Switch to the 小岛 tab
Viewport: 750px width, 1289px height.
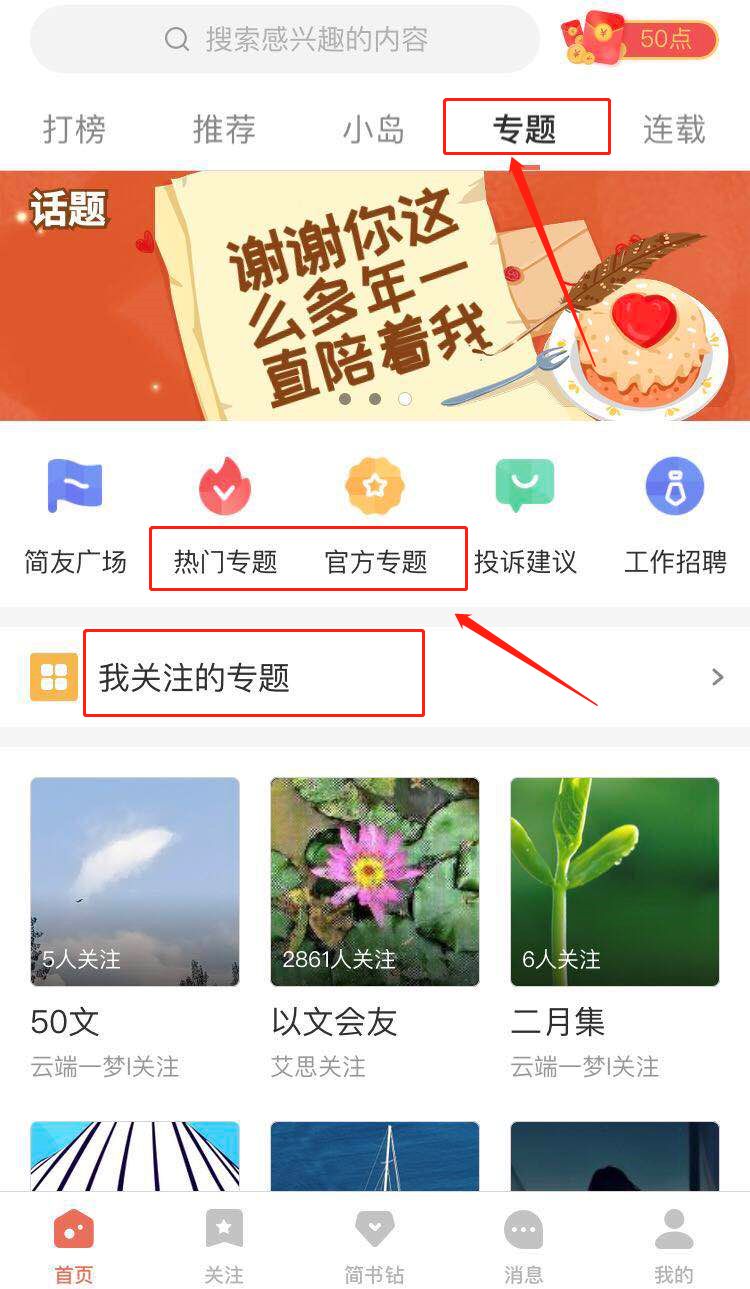[x=374, y=129]
